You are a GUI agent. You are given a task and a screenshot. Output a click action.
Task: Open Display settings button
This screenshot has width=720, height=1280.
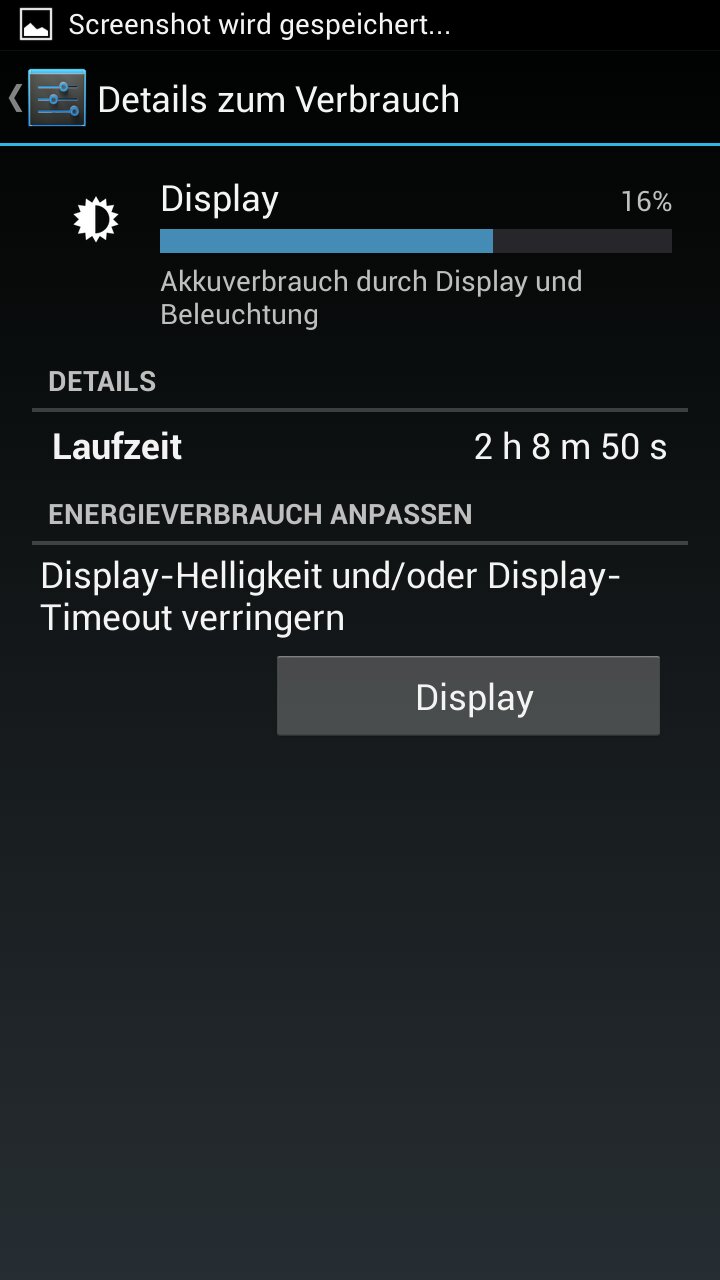tap(468, 696)
